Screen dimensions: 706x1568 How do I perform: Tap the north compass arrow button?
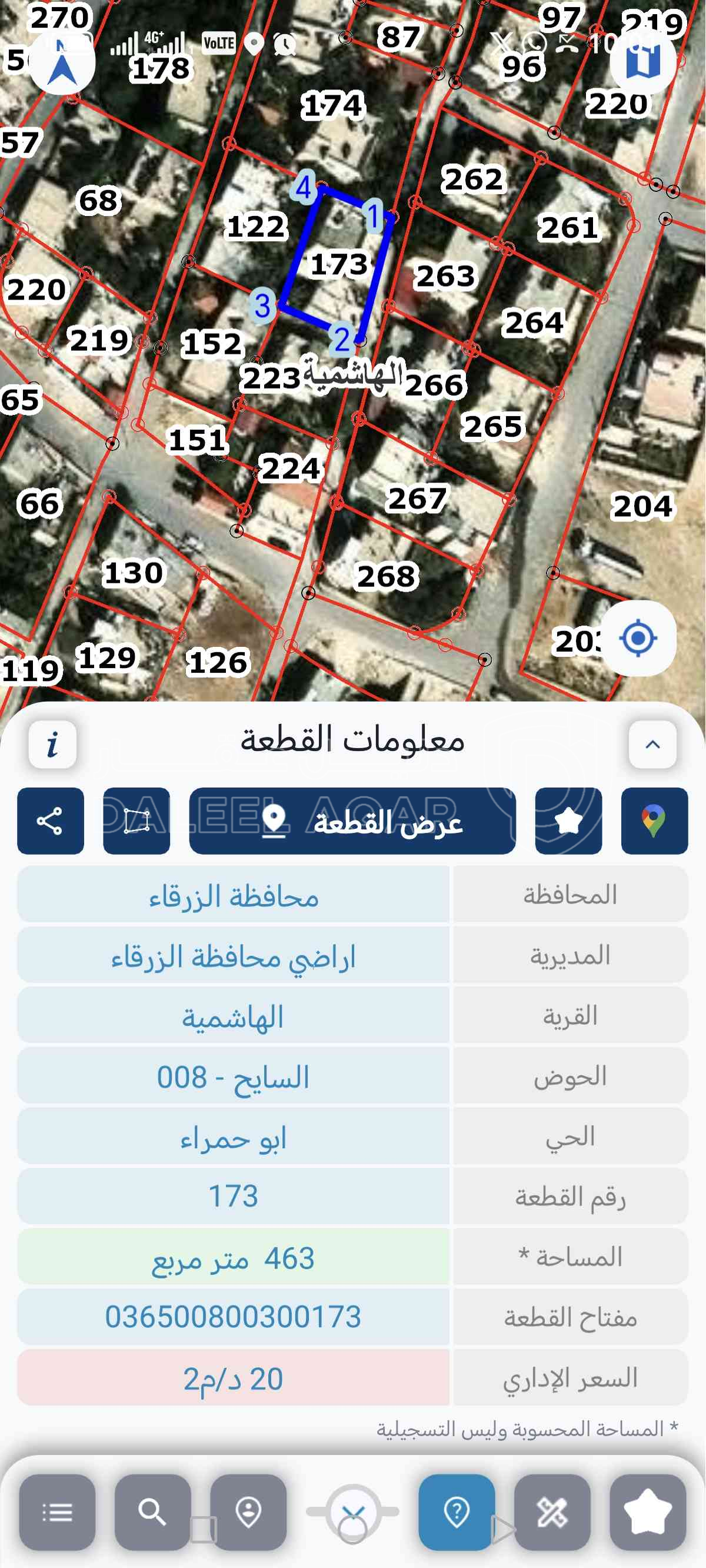[x=62, y=64]
